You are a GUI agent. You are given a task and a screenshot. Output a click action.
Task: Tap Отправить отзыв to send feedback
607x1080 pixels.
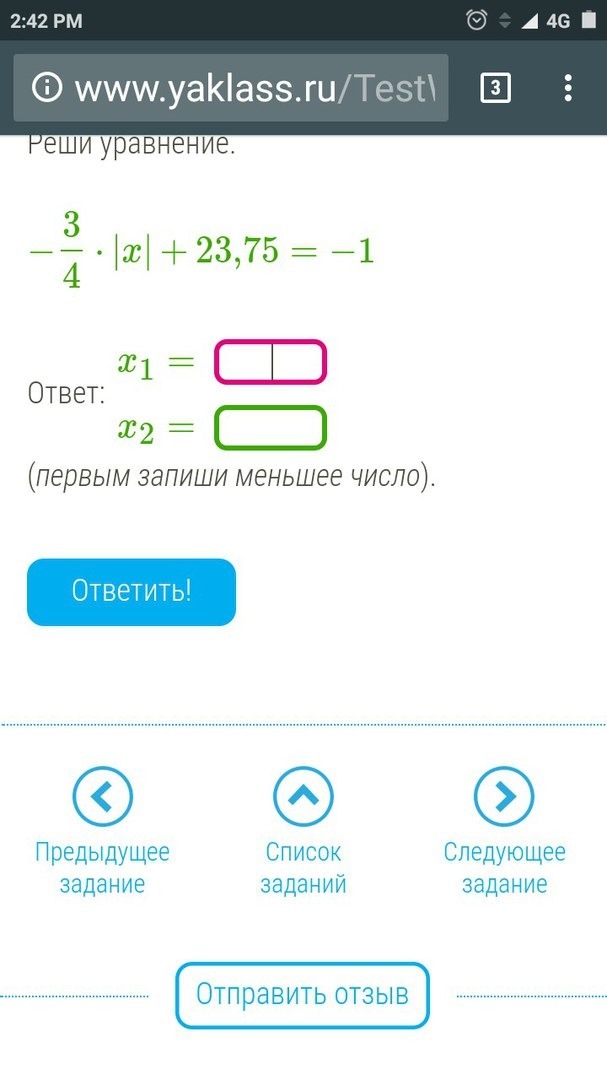pyautogui.click(x=302, y=995)
